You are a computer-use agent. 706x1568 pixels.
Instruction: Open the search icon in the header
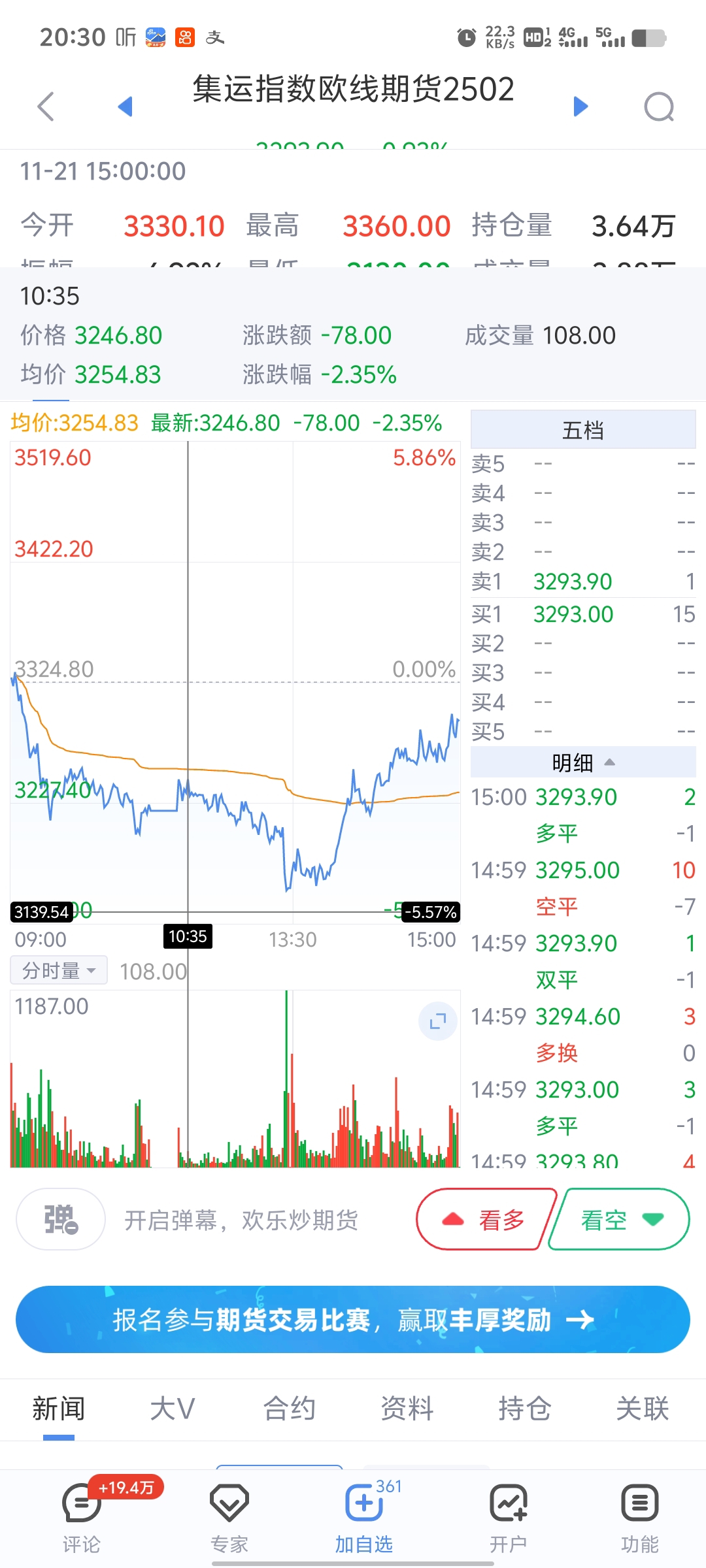659,106
